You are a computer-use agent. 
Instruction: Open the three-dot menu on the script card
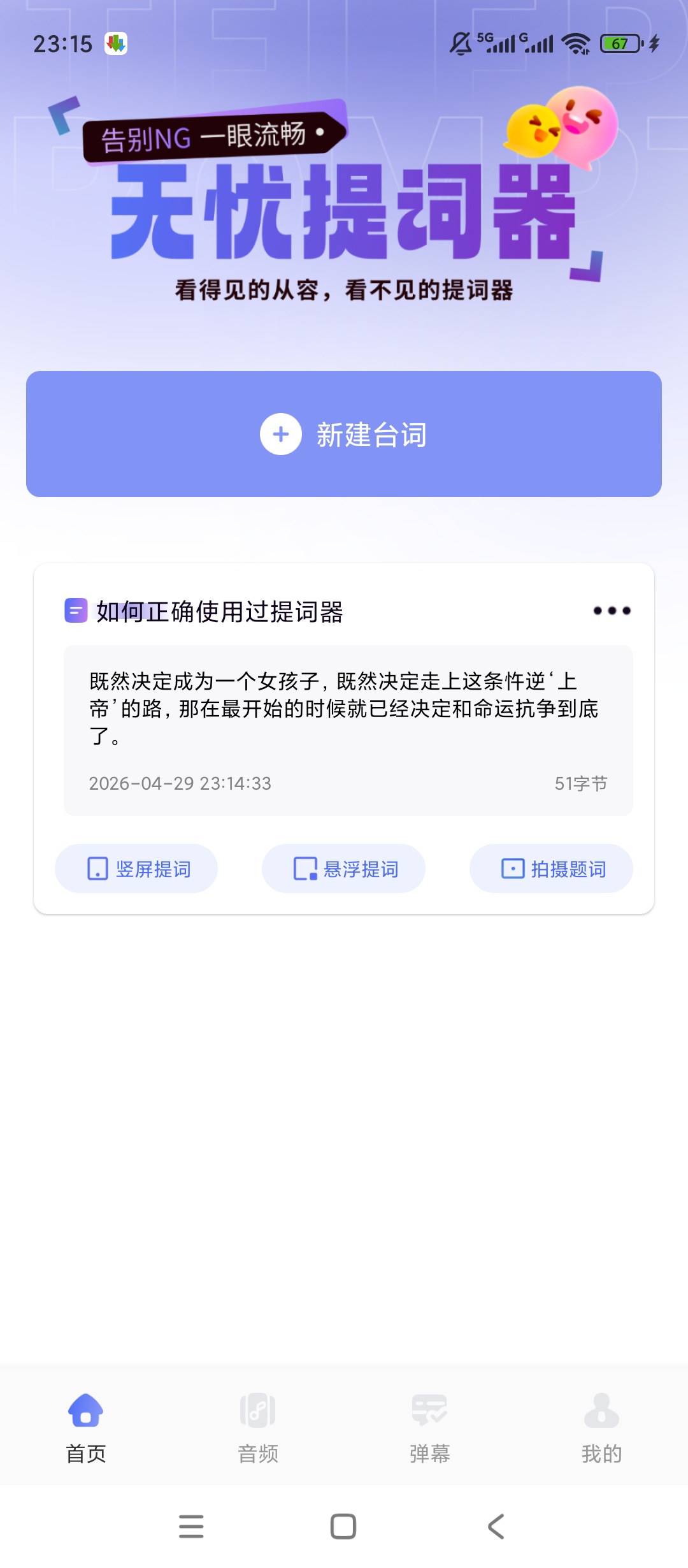click(611, 610)
